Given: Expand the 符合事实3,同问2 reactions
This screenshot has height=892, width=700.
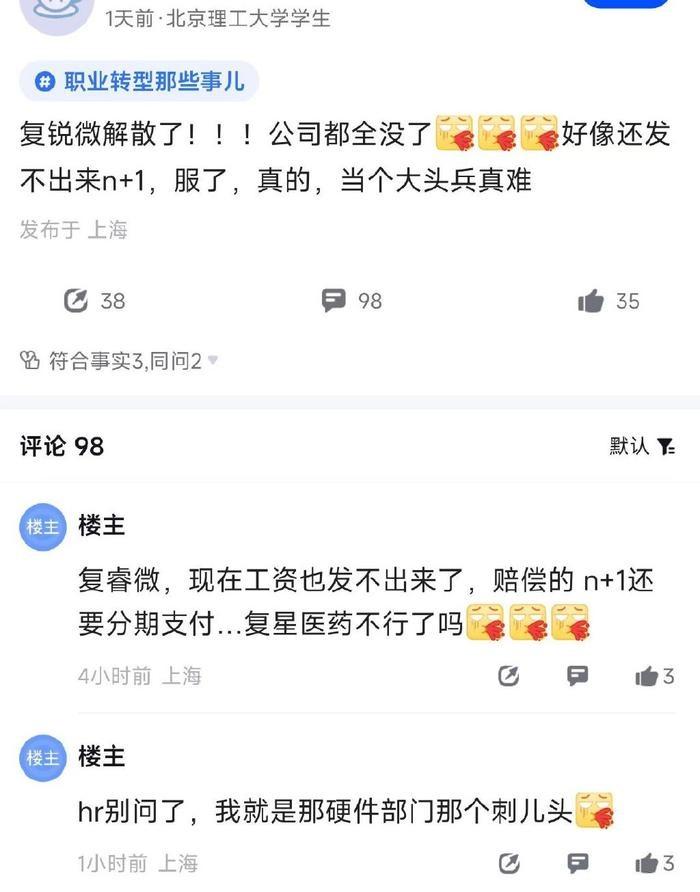Looking at the screenshot, I should click(118, 361).
